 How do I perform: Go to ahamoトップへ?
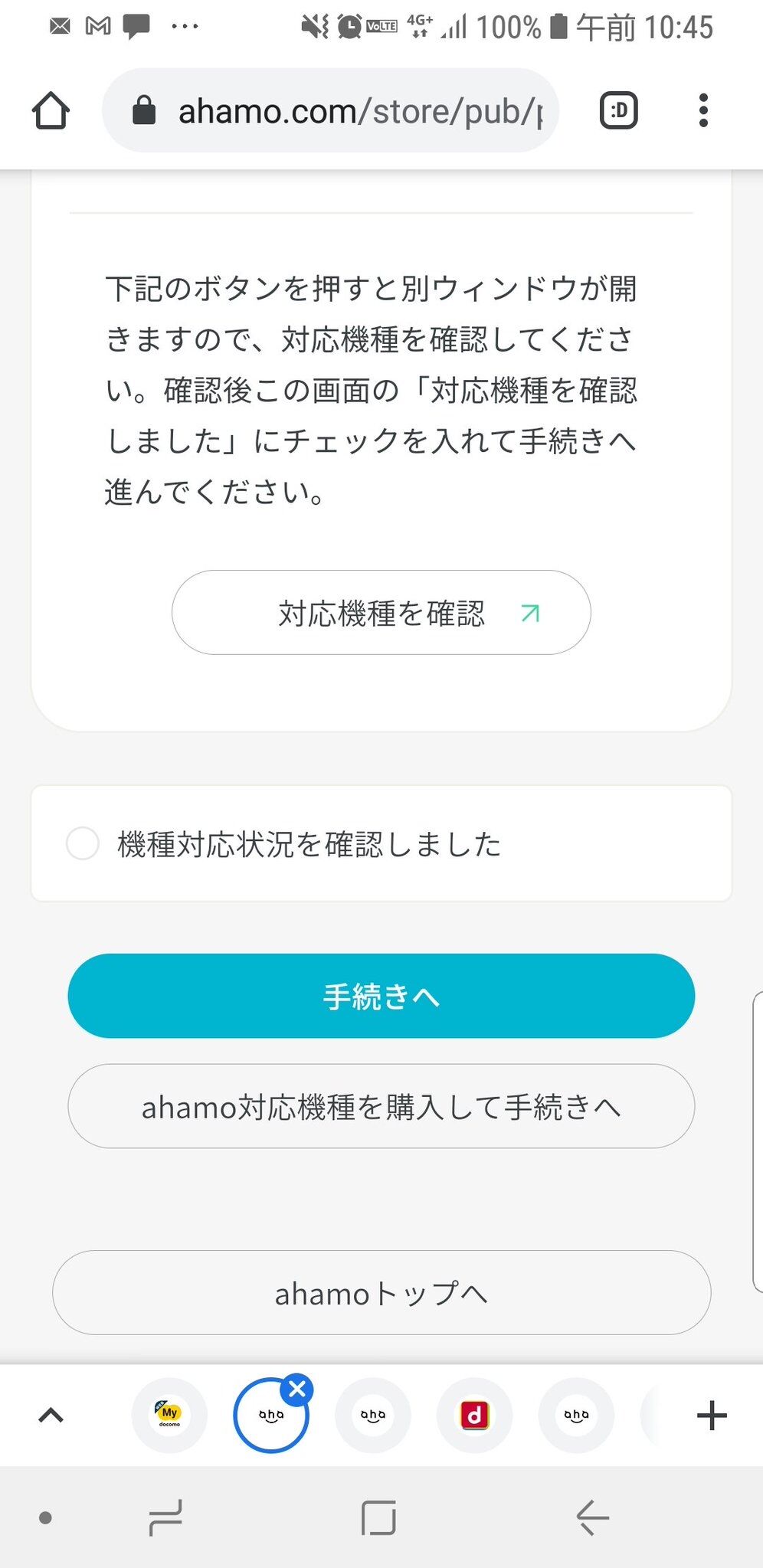point(381,1292)
